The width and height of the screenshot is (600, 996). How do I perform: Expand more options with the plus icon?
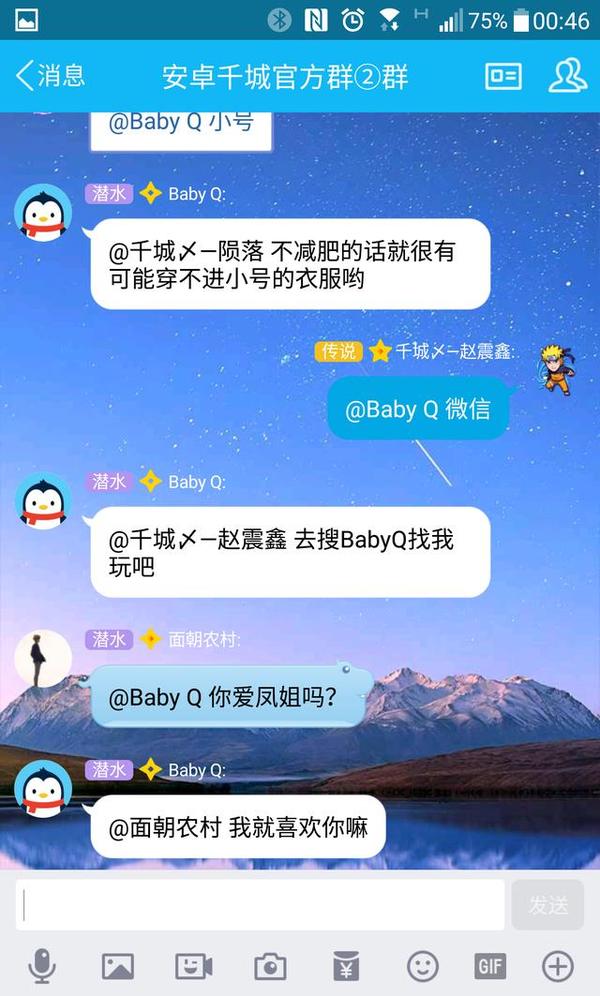[557, 966]
